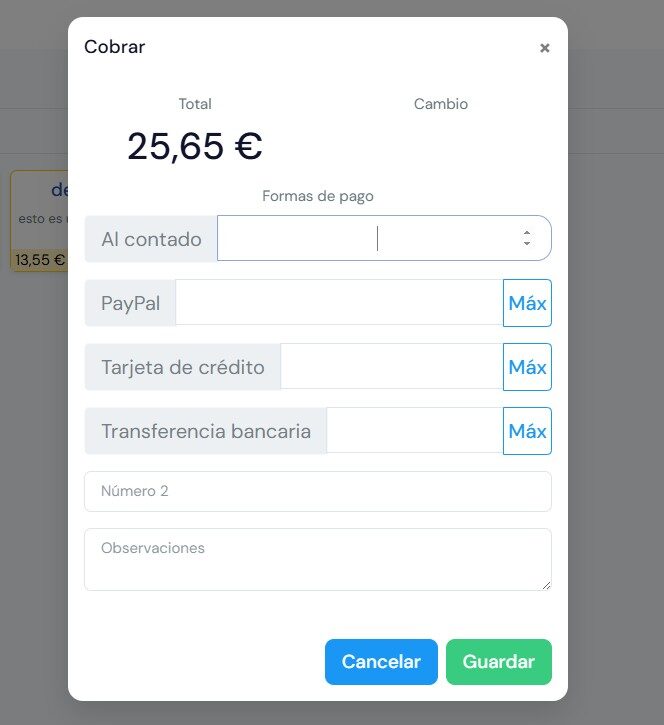
Task: Cancel the payment with Cancelar
Action: [x=381, y=662]
